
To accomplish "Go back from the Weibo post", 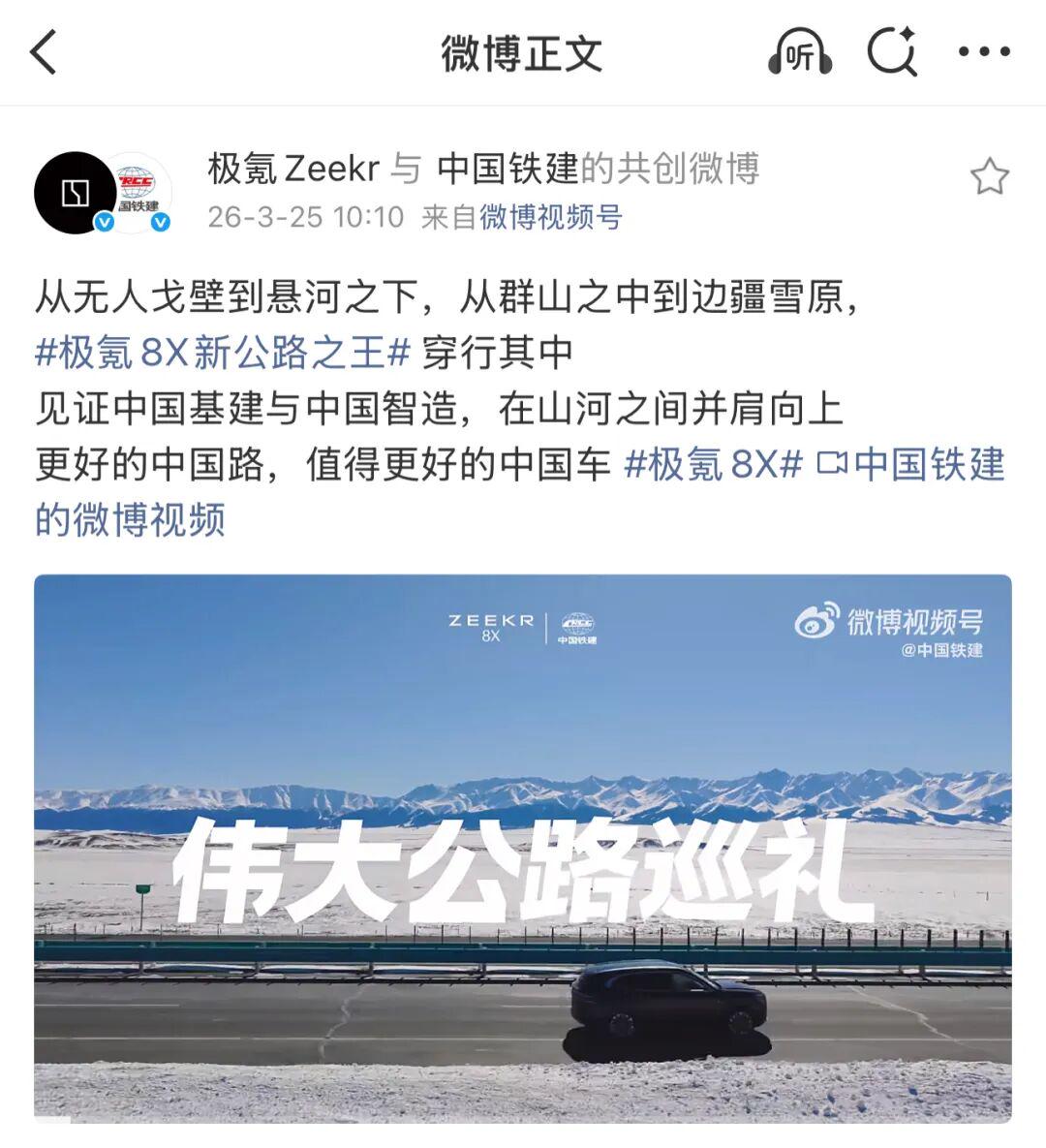I will click(x=44, y=52).
